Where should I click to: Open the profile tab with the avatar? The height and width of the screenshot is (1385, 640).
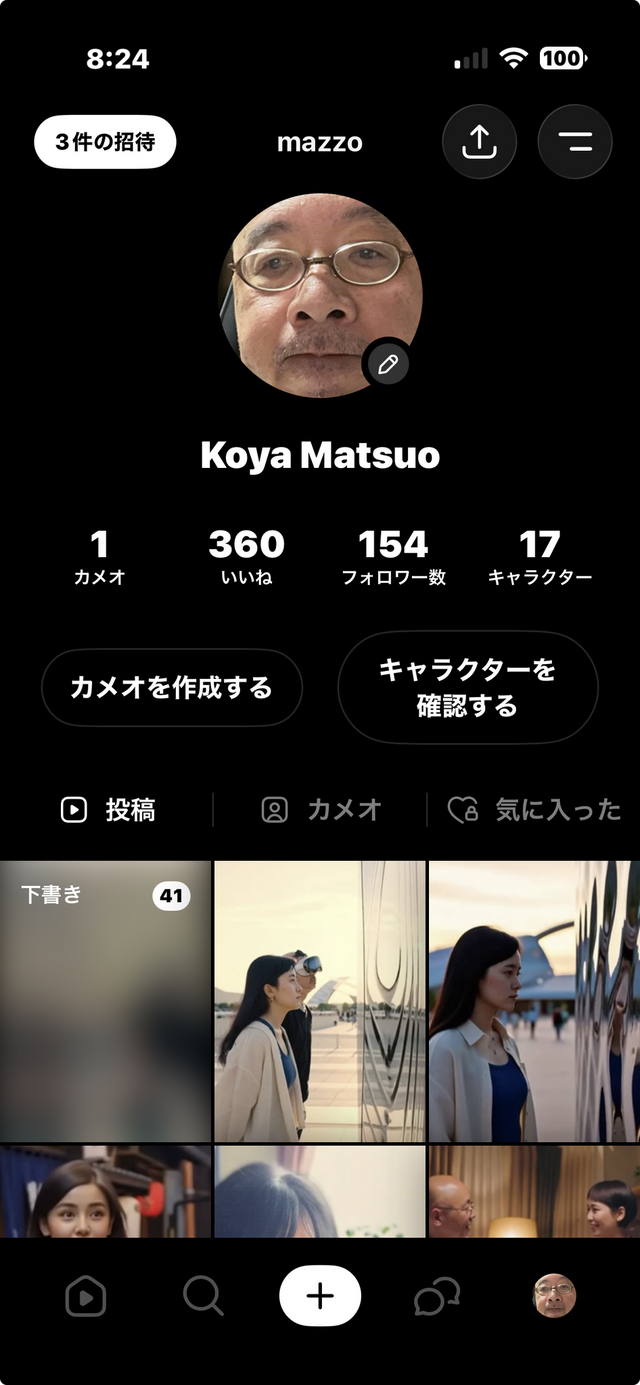(554, 1296)
